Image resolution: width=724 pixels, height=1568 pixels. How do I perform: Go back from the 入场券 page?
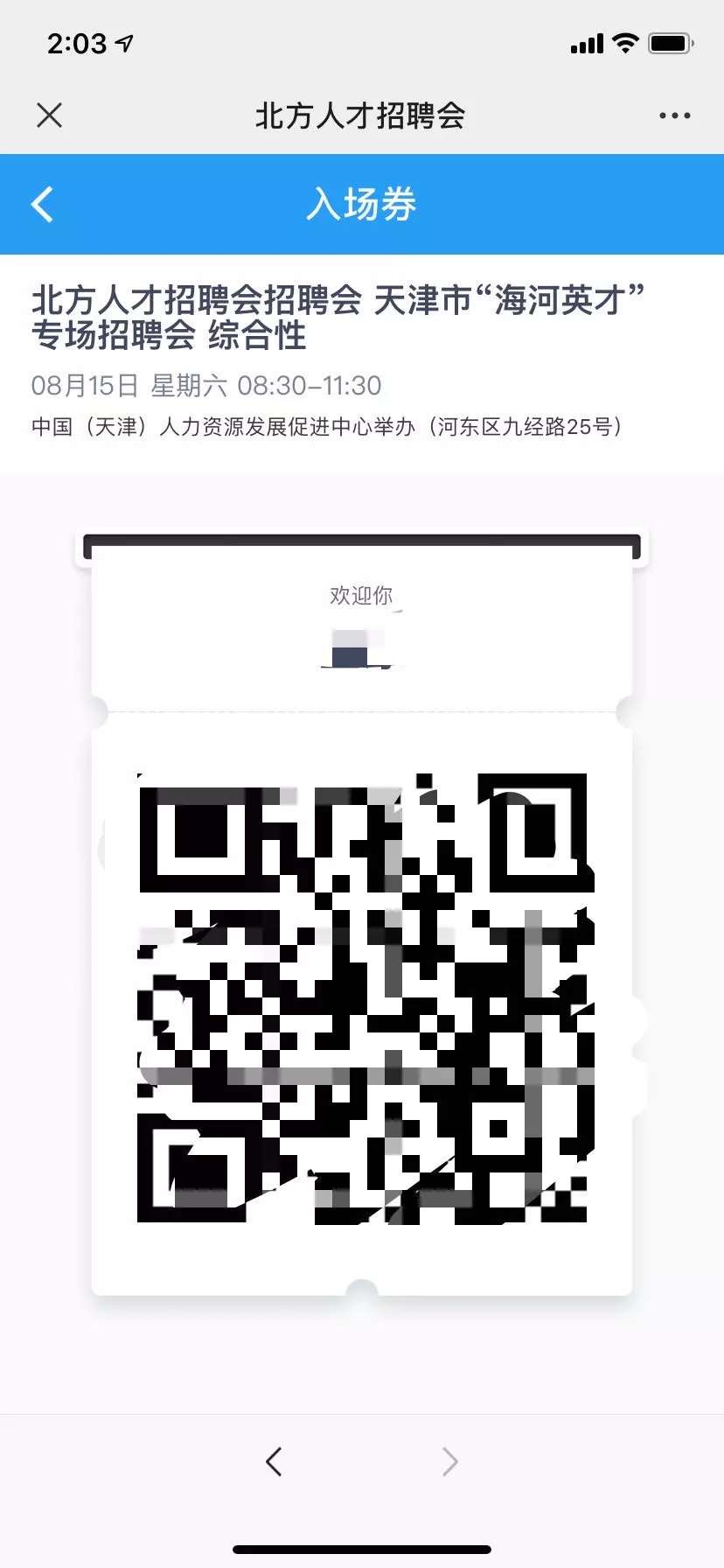click(x=42, y=205)
